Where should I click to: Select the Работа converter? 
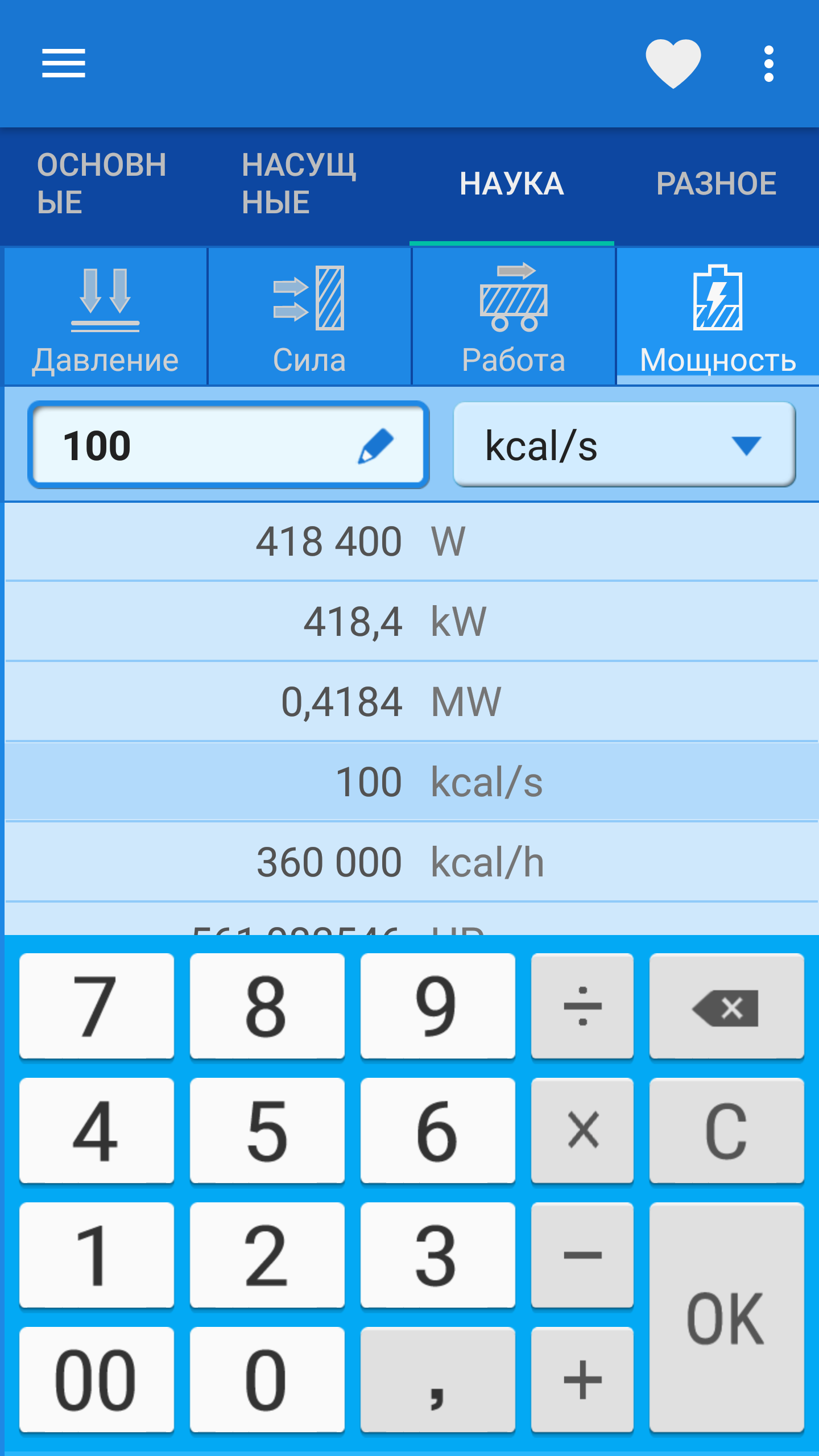tap(514, 316)
